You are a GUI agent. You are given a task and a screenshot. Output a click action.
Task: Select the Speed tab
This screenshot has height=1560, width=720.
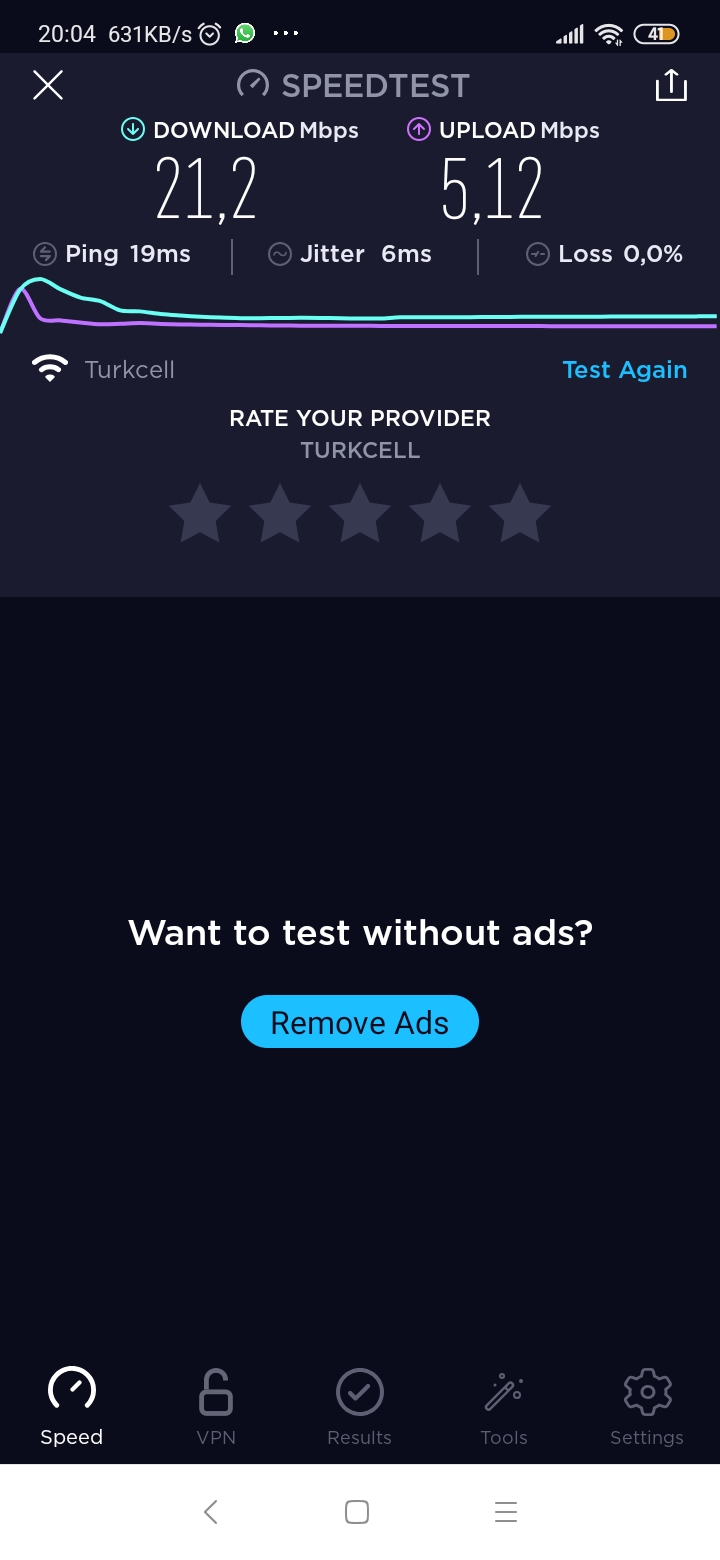(72, 1407)
